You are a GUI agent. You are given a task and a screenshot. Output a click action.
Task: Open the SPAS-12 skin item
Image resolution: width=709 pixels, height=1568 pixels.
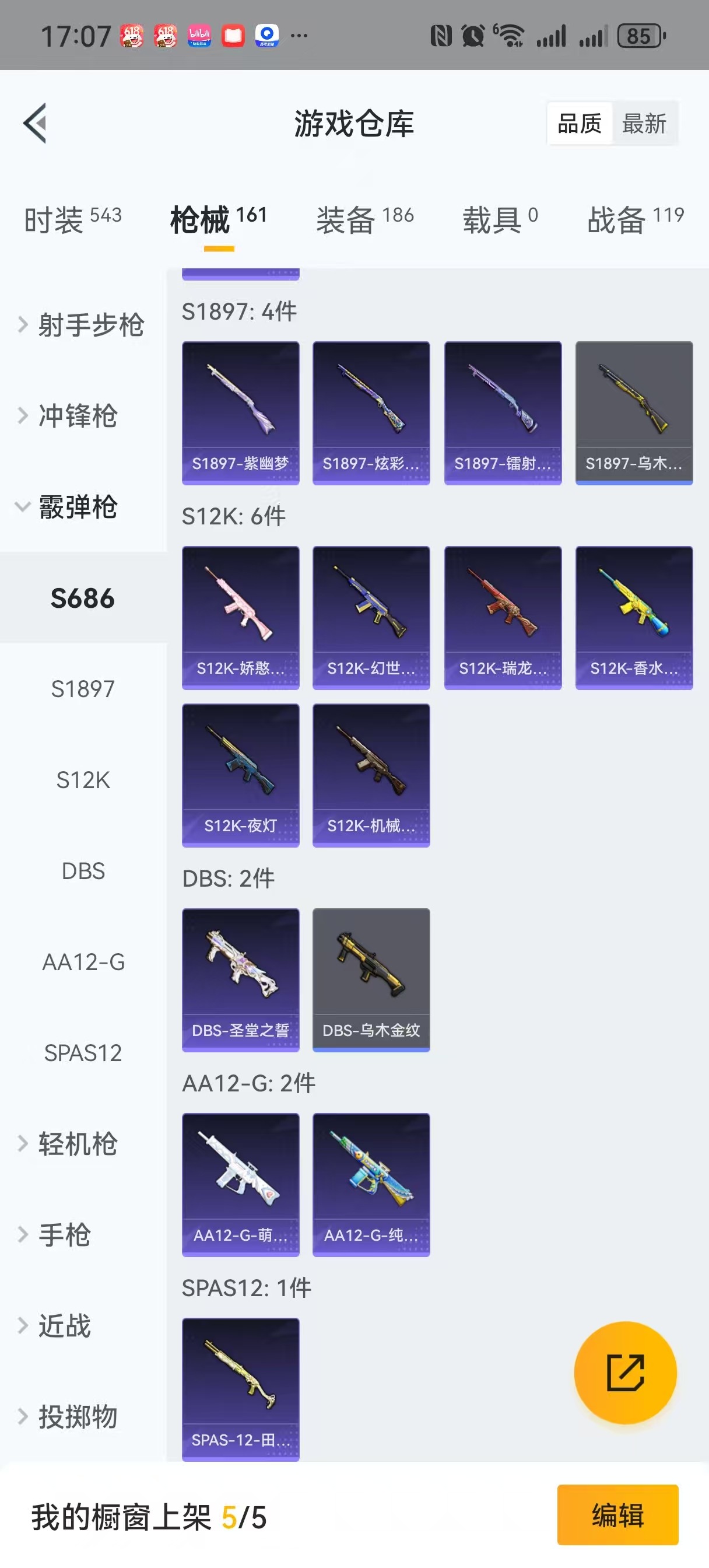point(240,1388)
